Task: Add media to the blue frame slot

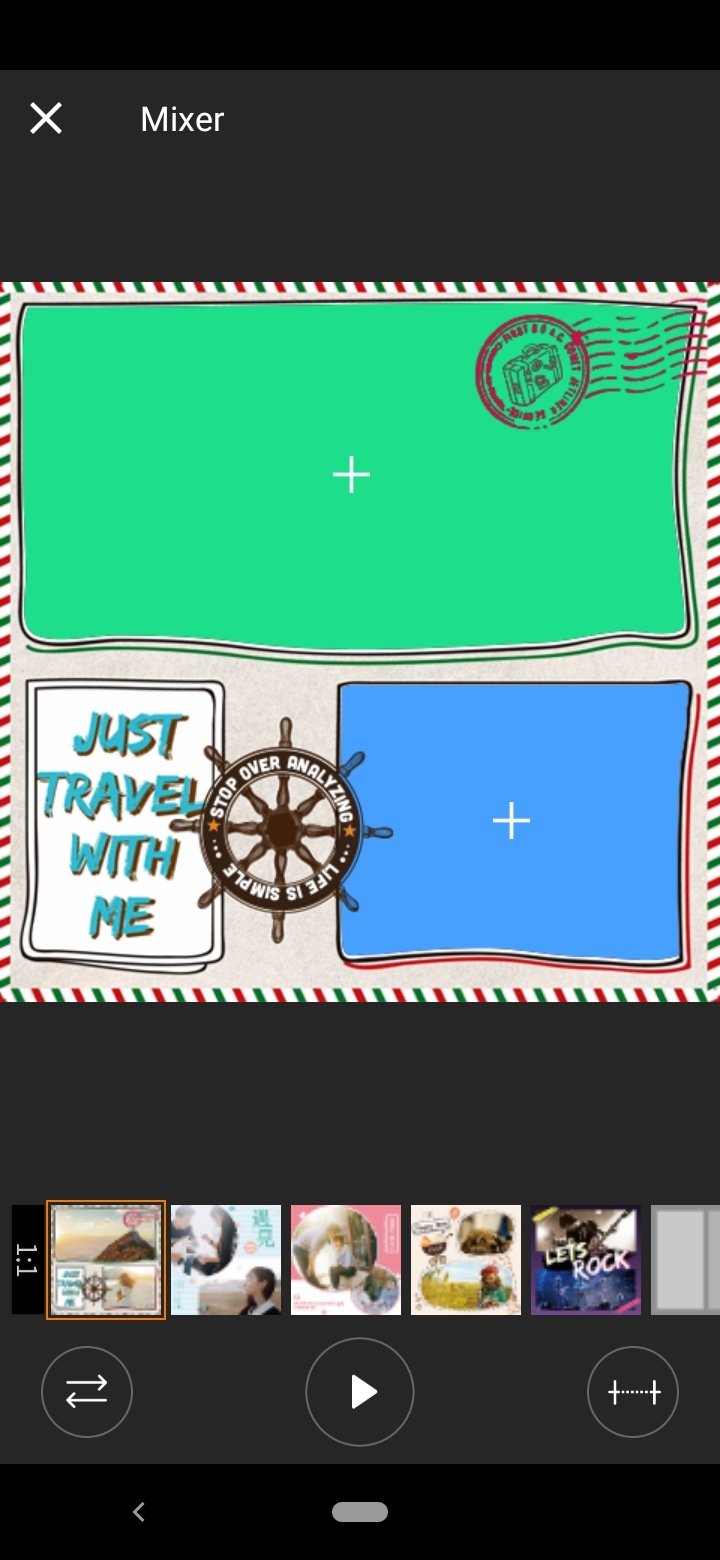Action: pyautogui.click(x=511, y=820)
